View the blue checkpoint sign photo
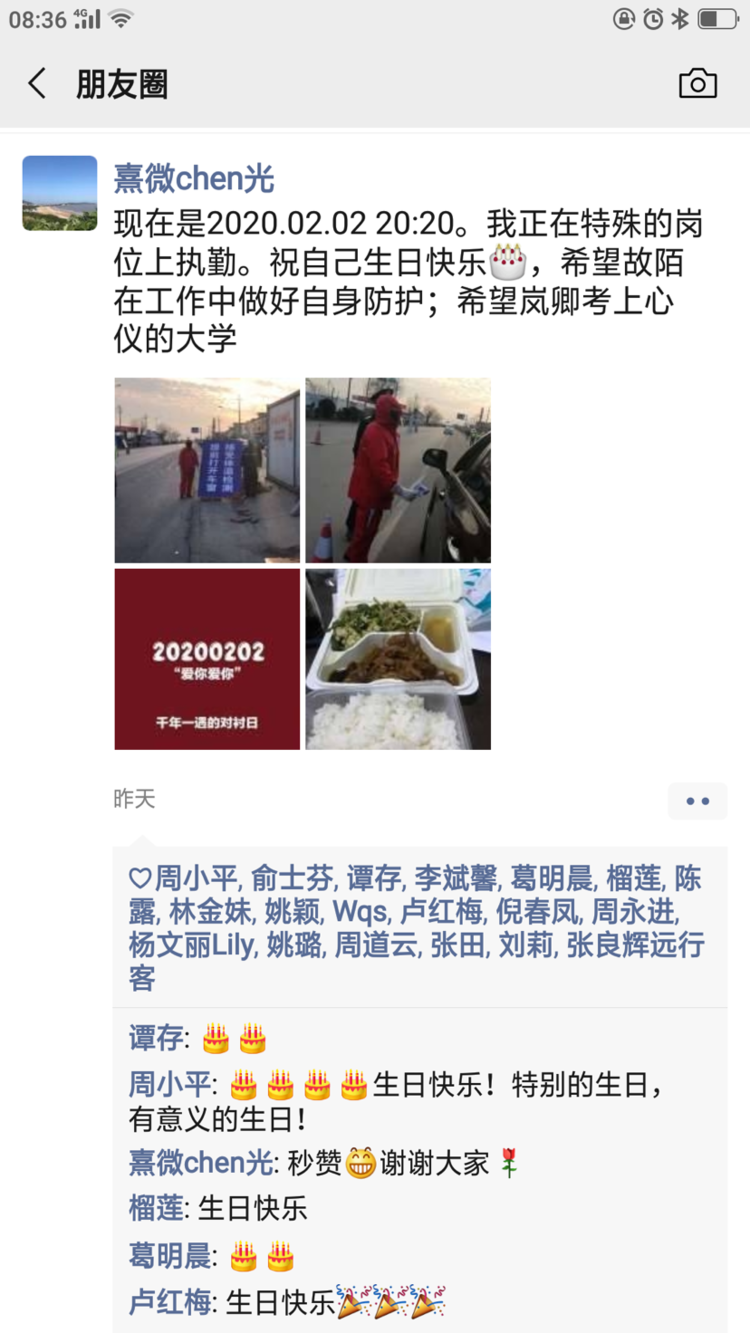 pyautogui.click(x=207, y=470)
